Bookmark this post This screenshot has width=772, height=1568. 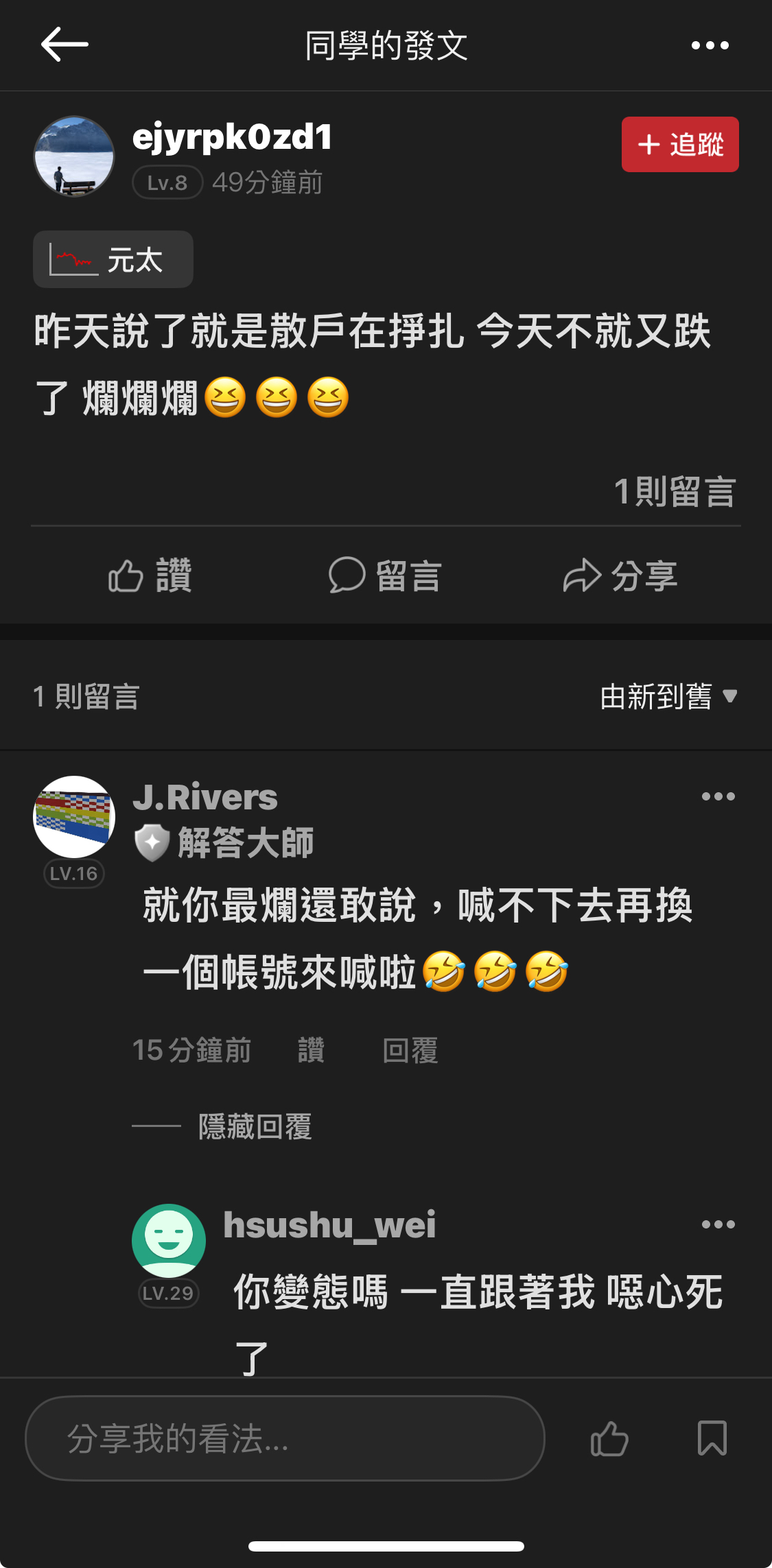point(712,1438)
